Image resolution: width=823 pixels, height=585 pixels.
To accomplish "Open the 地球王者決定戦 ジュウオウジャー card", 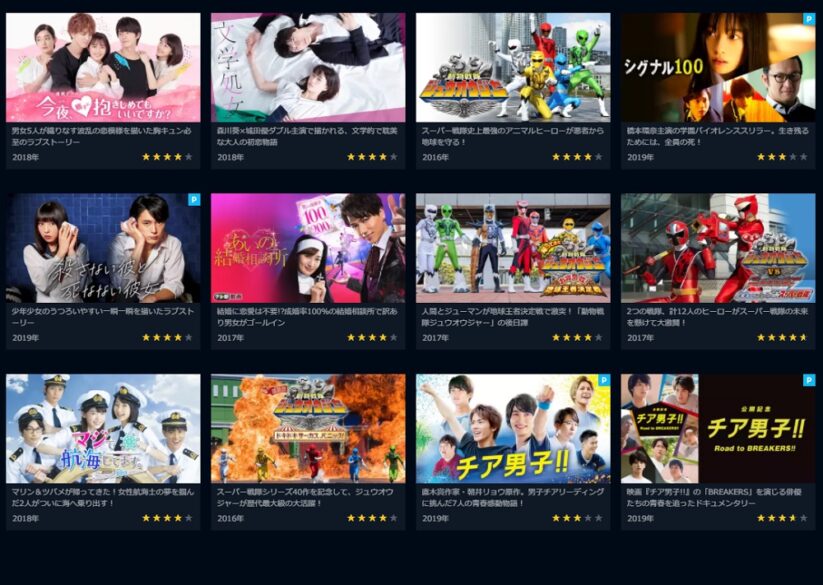I will [513, 248].
